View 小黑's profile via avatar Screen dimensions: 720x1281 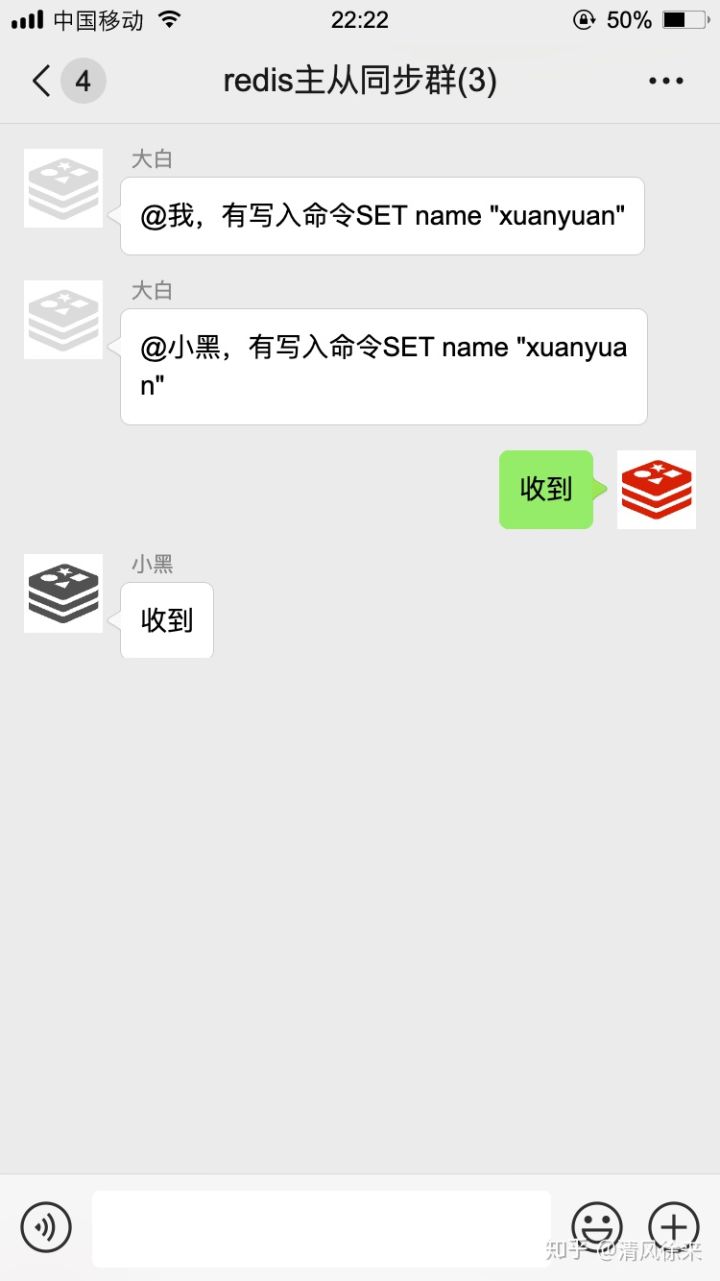[x=63, y=593]
